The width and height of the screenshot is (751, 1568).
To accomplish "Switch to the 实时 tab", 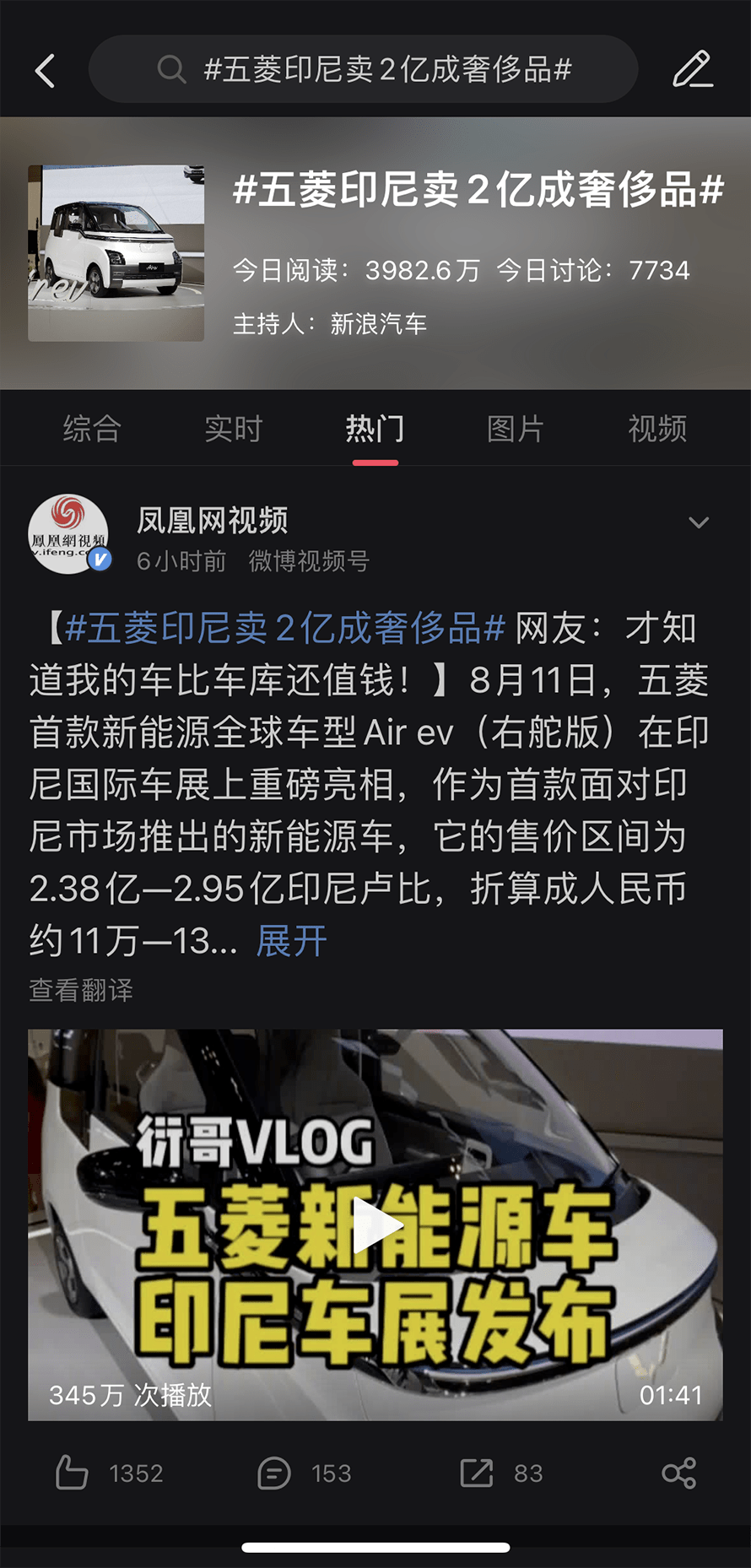I will click(x=234, y=429).
